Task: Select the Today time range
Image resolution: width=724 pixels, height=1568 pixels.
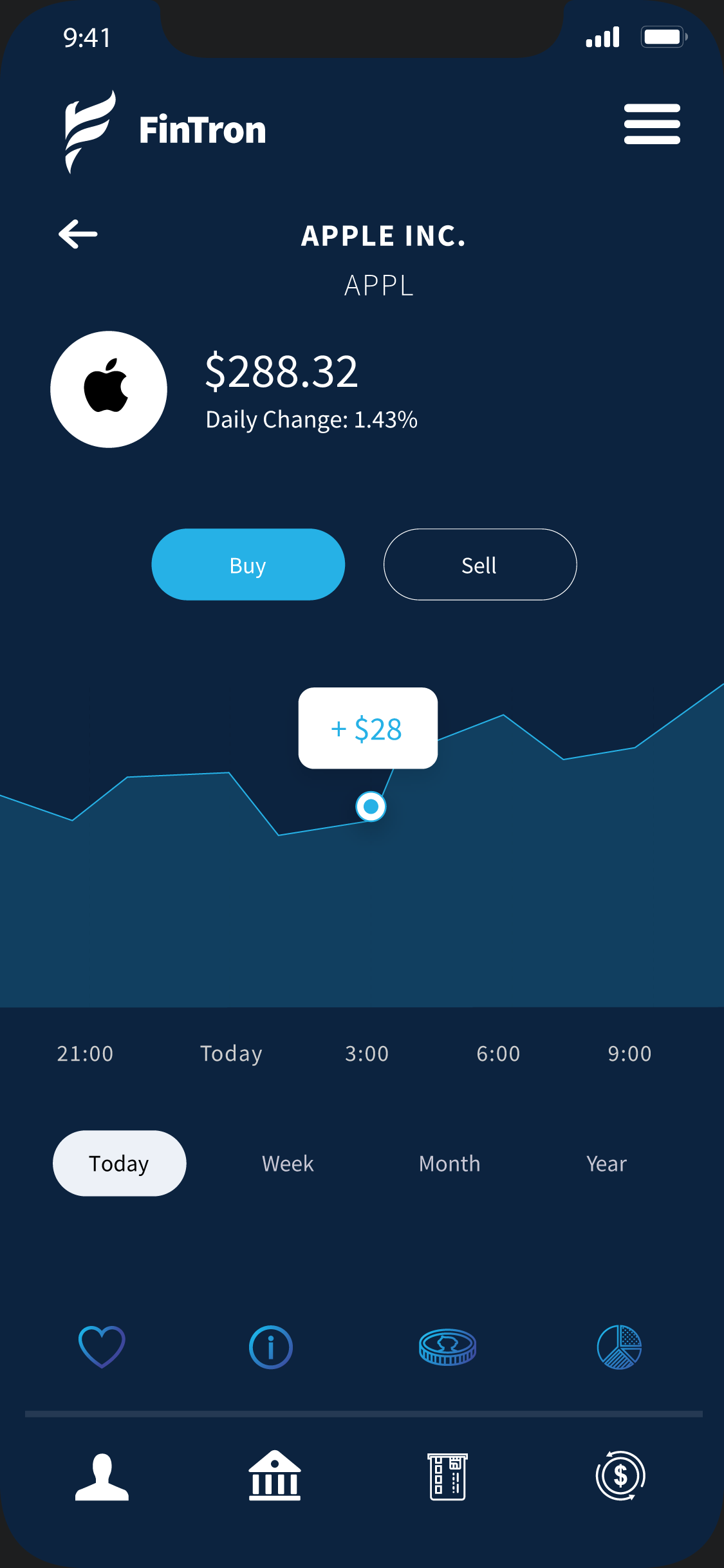Action: 120,1163
